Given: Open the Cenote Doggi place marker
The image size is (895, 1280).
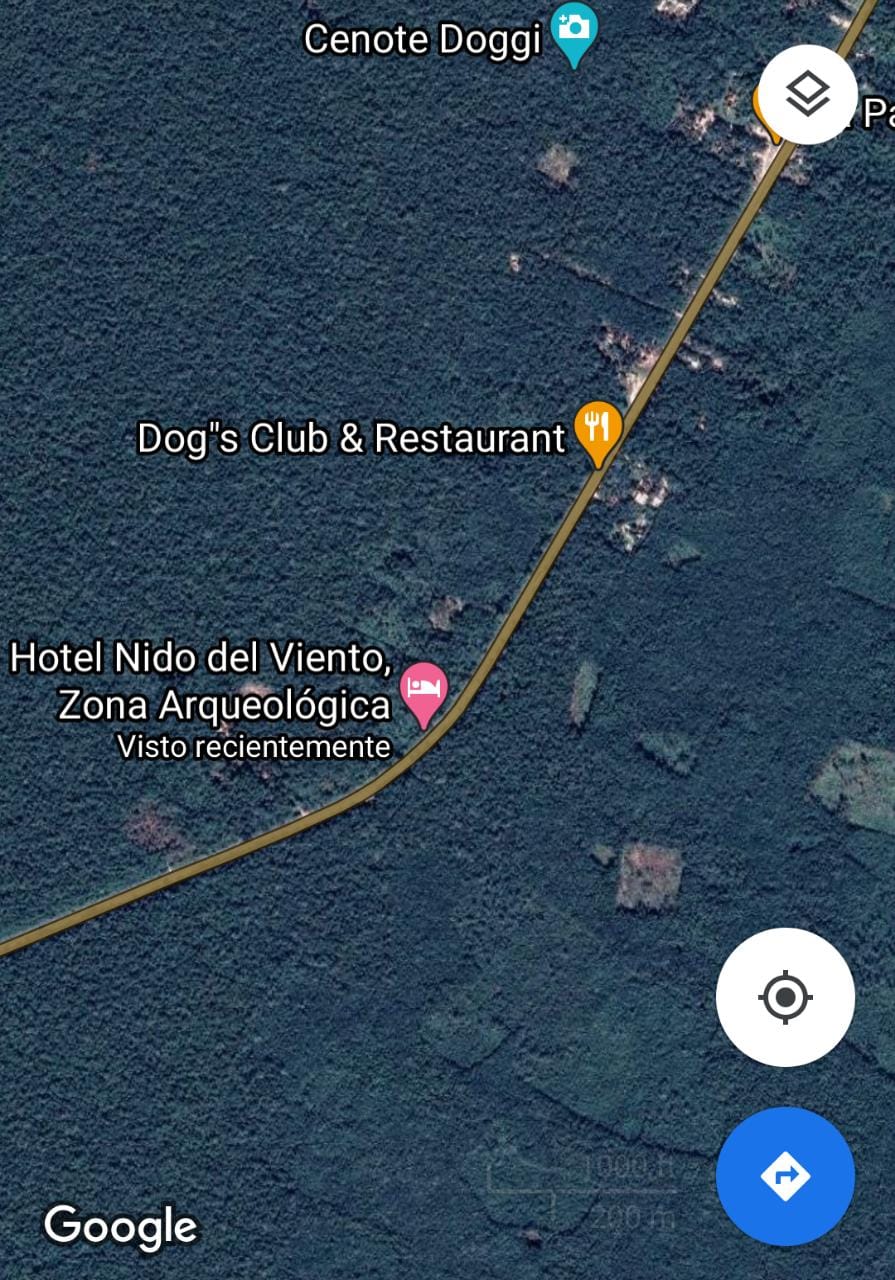Looking at the screenshot, I should coord(575,29).
